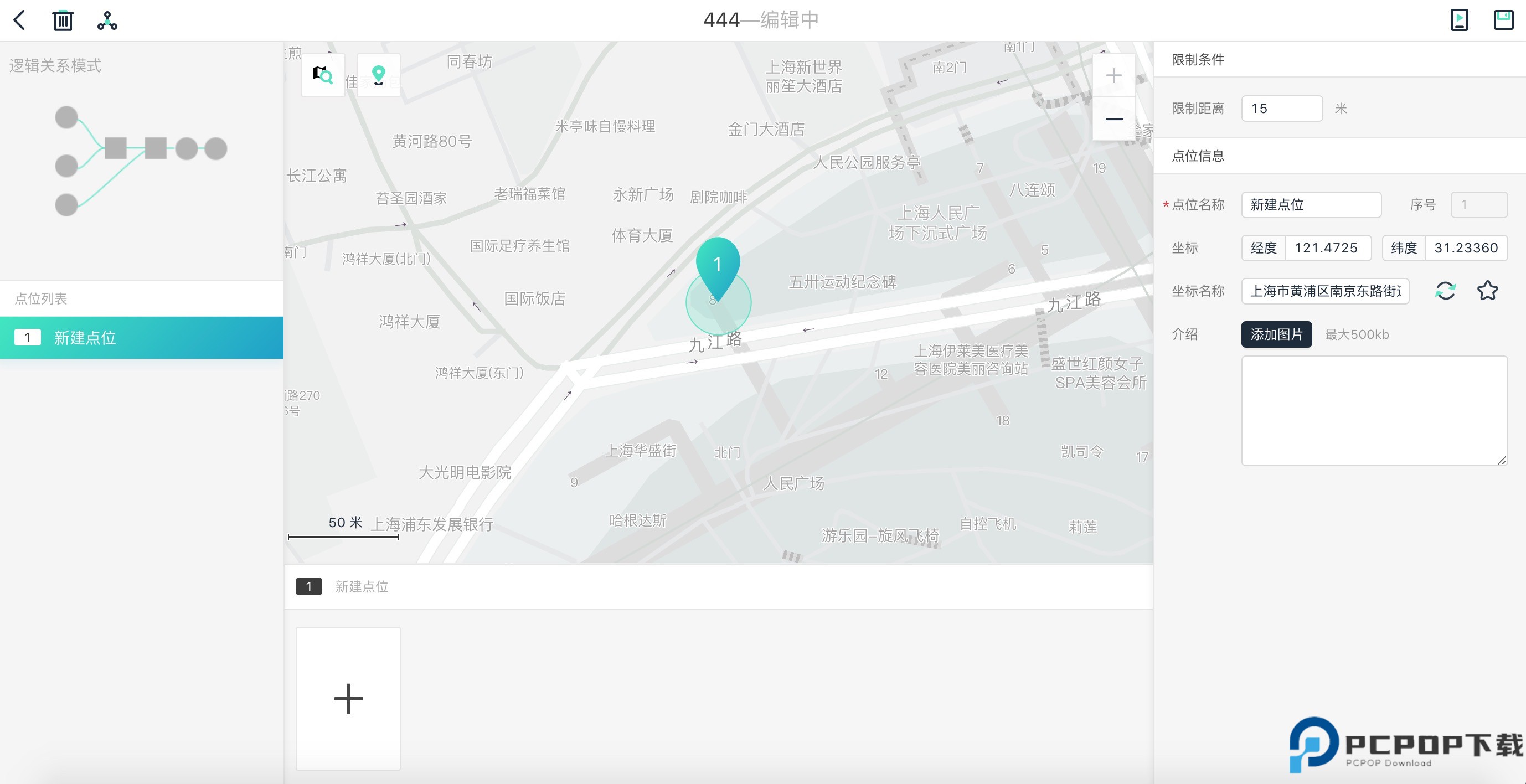Refresh the coordinate name

click(1445, 291)
